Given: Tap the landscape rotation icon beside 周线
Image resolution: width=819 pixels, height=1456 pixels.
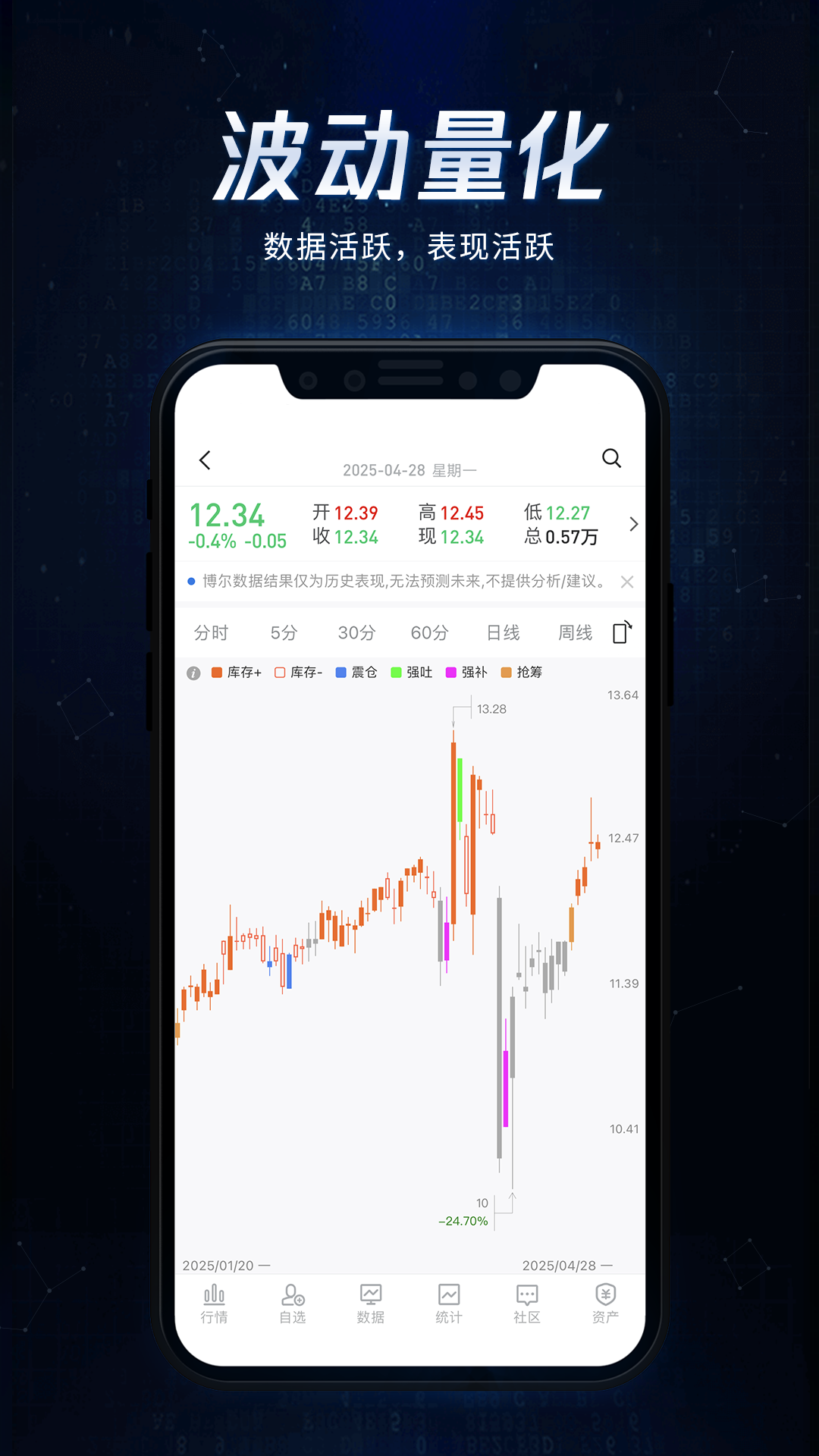Looking at the screenshot, I should (622, 632).
